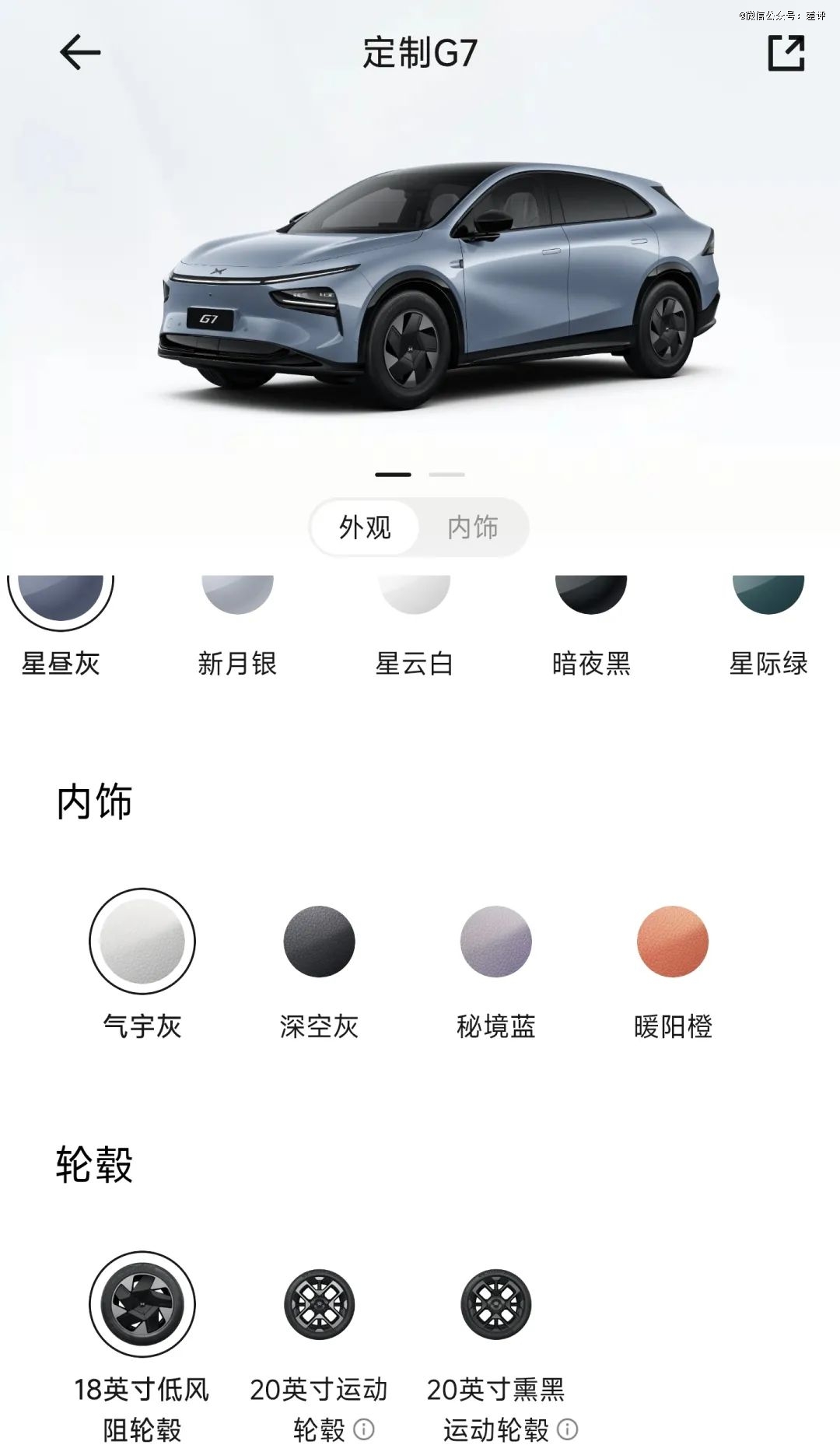Viewport: 840px width, 1452px height.
Task: Switch to the 内饰 view tab
Action: point(473,527)
